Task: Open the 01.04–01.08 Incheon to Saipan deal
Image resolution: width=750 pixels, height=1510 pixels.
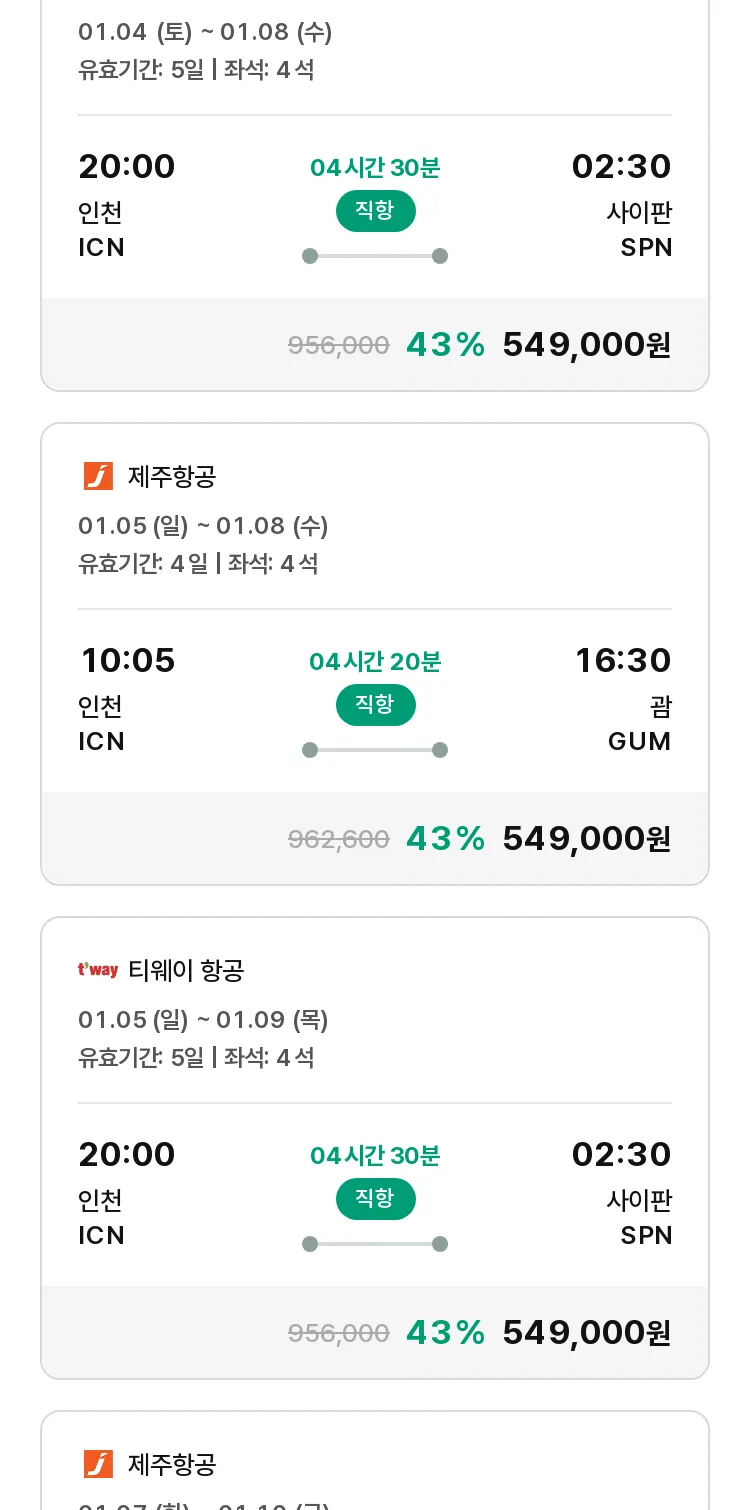Action: point(375,195)
